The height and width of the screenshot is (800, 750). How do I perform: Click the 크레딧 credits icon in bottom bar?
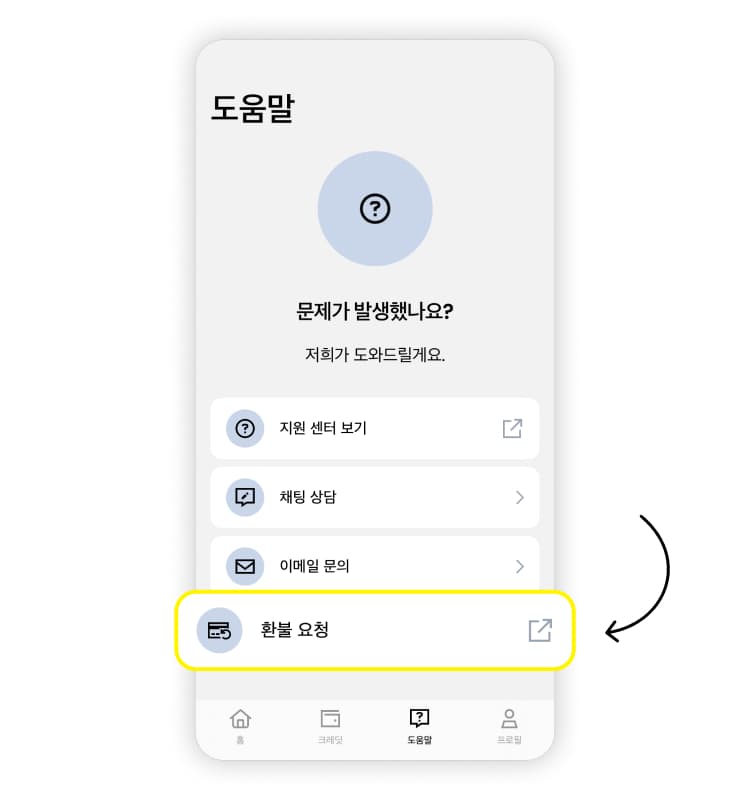pos(330,717)
